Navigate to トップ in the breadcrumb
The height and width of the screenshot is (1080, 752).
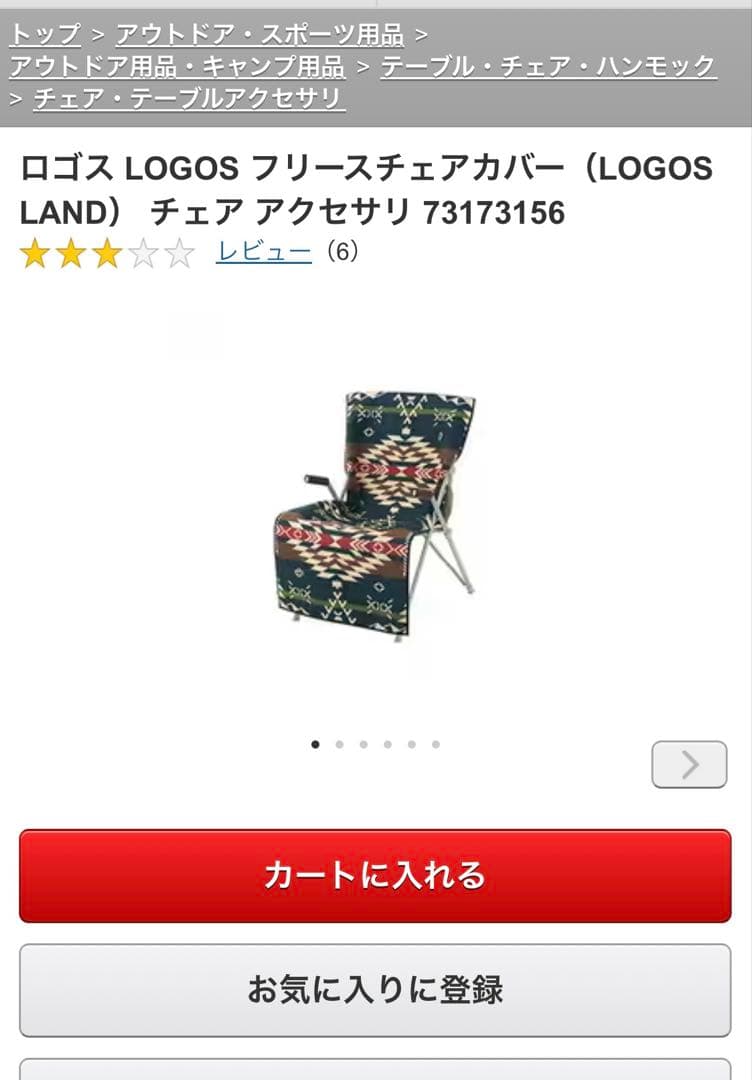[44, 34]
